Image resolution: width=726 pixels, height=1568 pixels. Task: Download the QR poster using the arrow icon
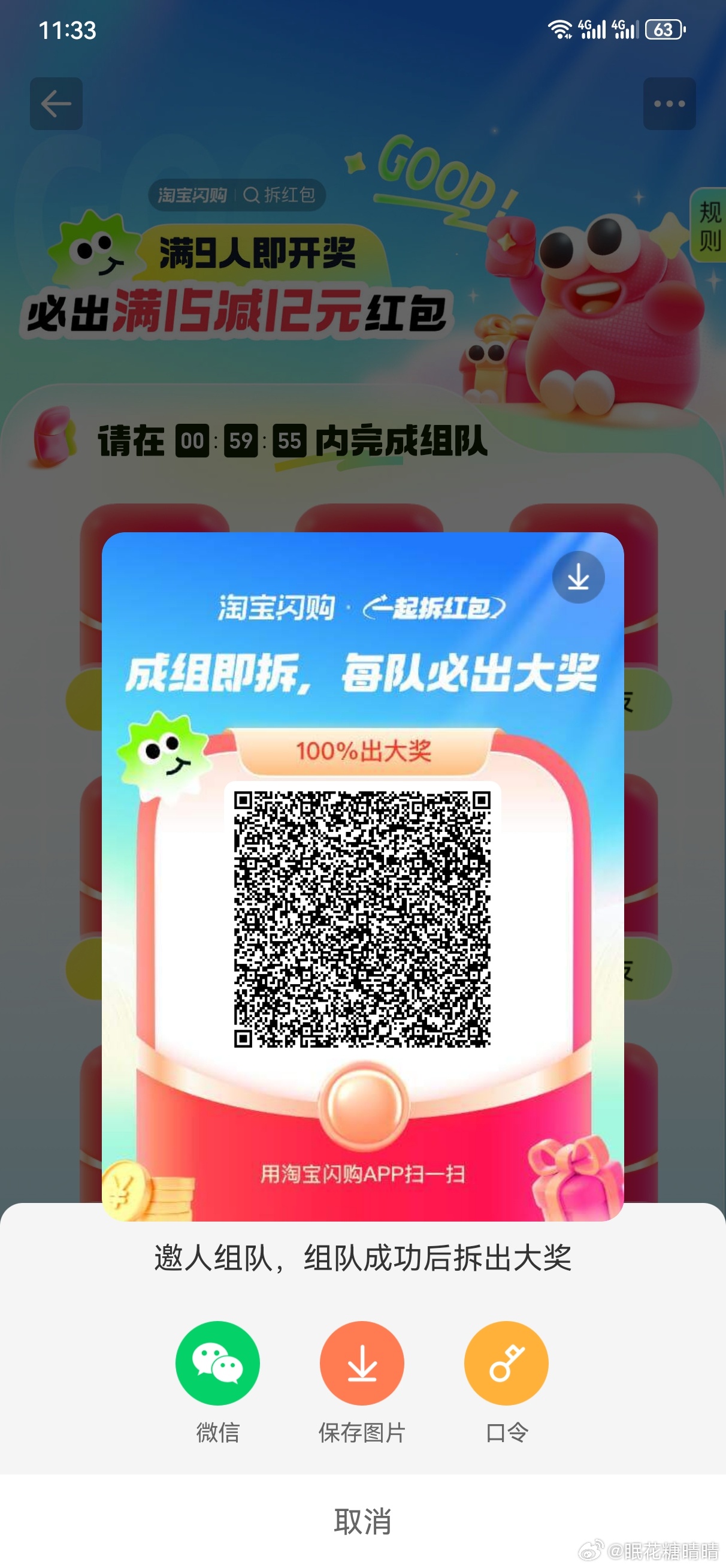578,577
